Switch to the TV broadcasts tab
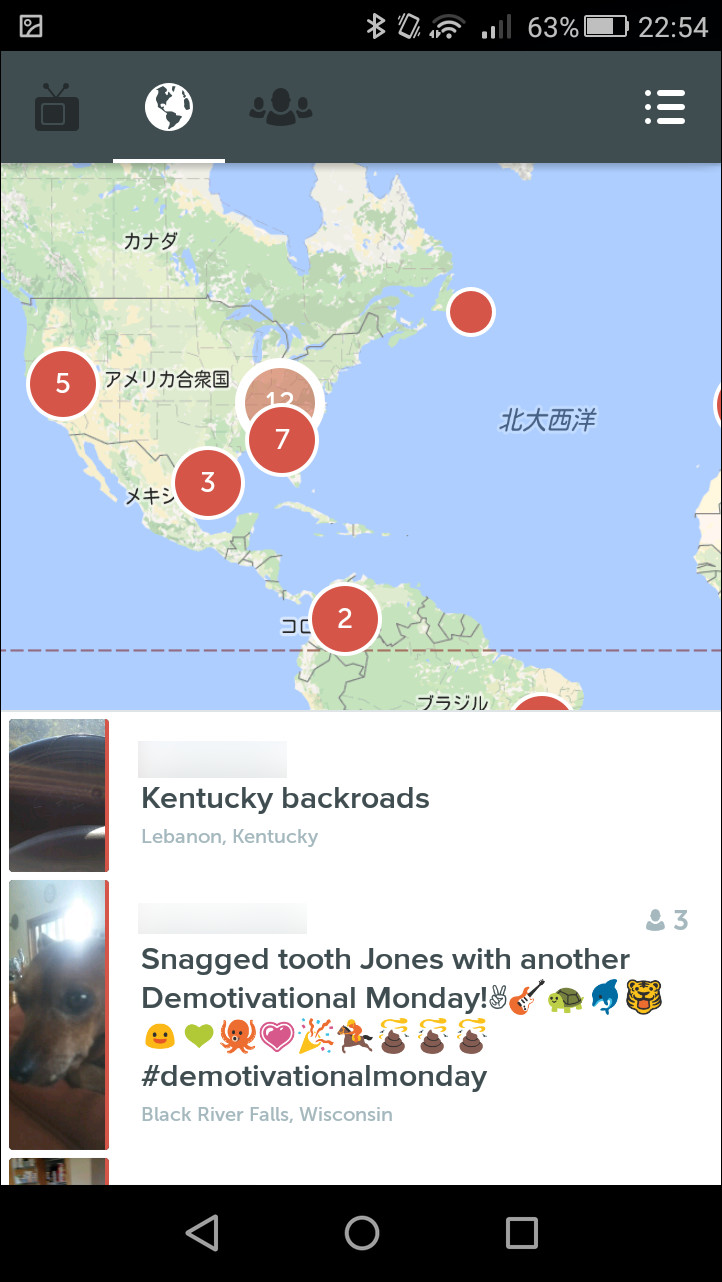Viewport: 722px width, 1282px height. point(57,106)
